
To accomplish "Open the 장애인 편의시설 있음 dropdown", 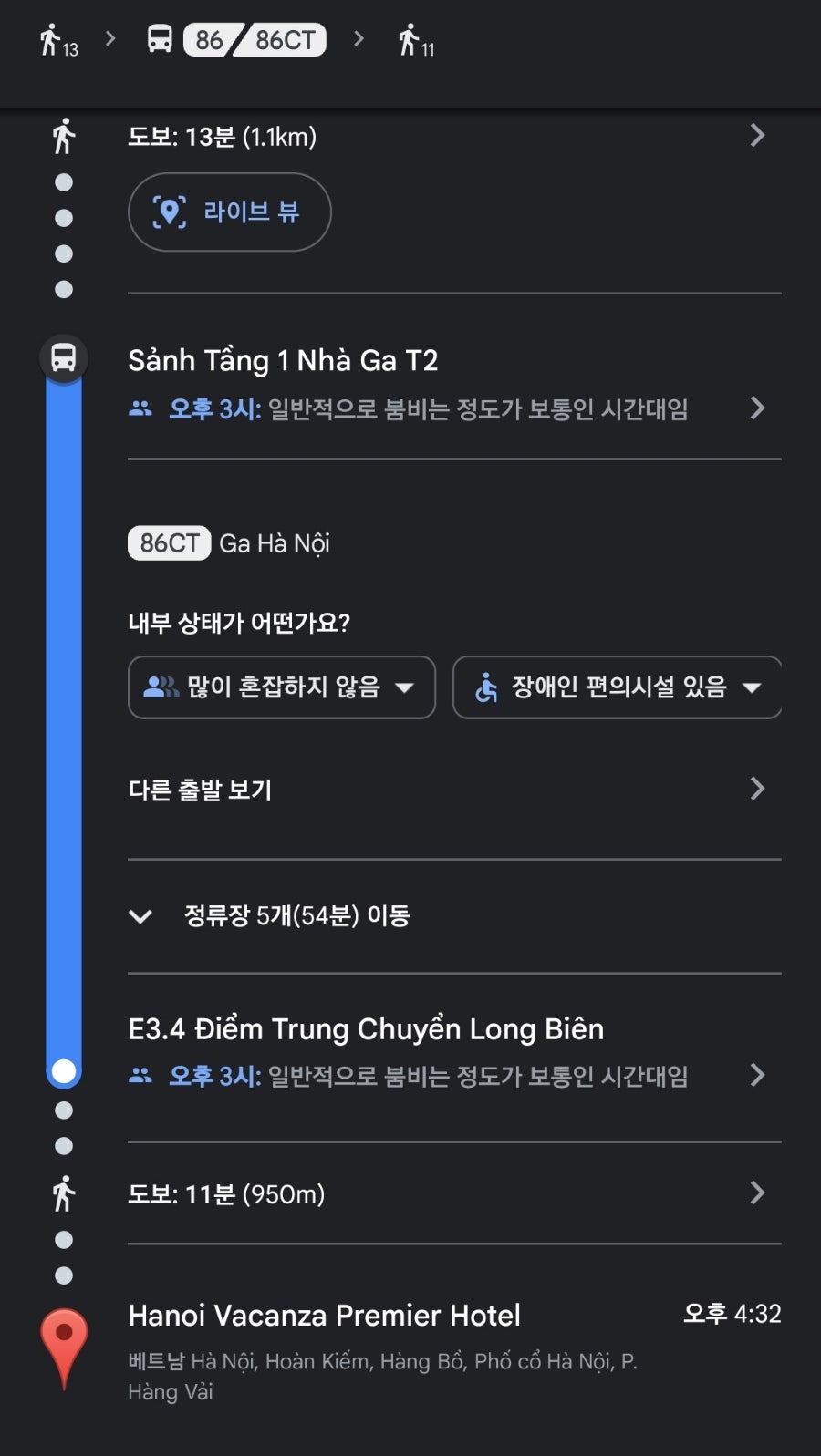I will [618, 687].
